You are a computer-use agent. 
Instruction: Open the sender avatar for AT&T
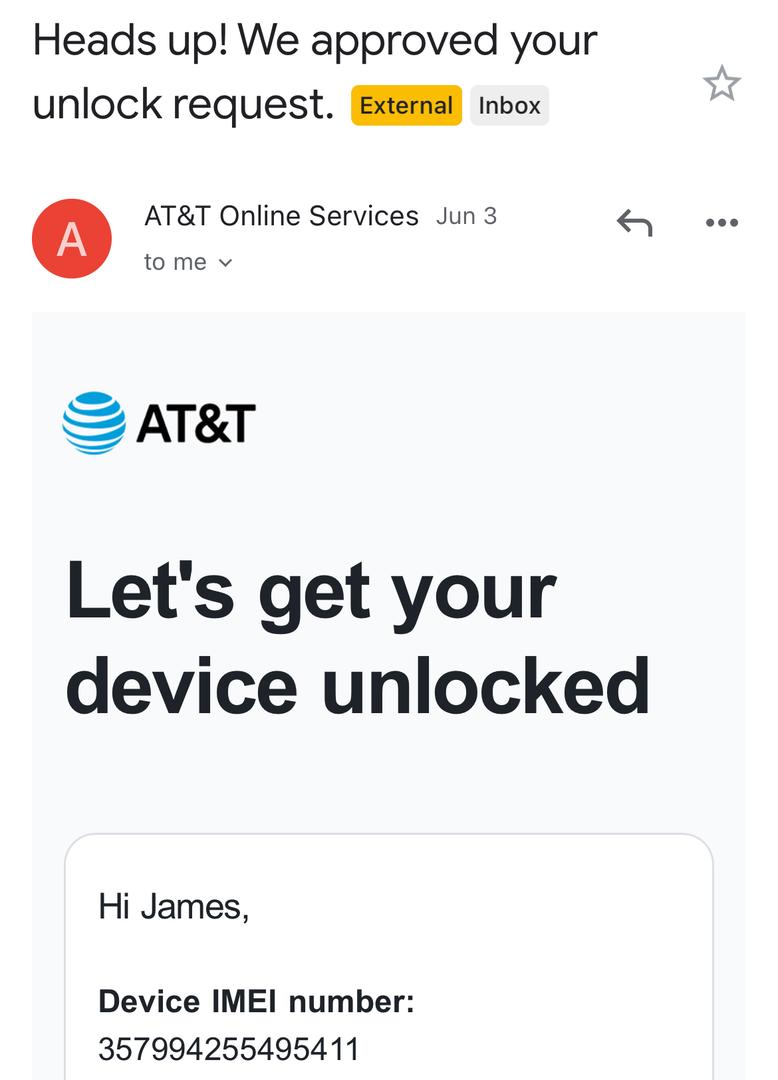72,238
